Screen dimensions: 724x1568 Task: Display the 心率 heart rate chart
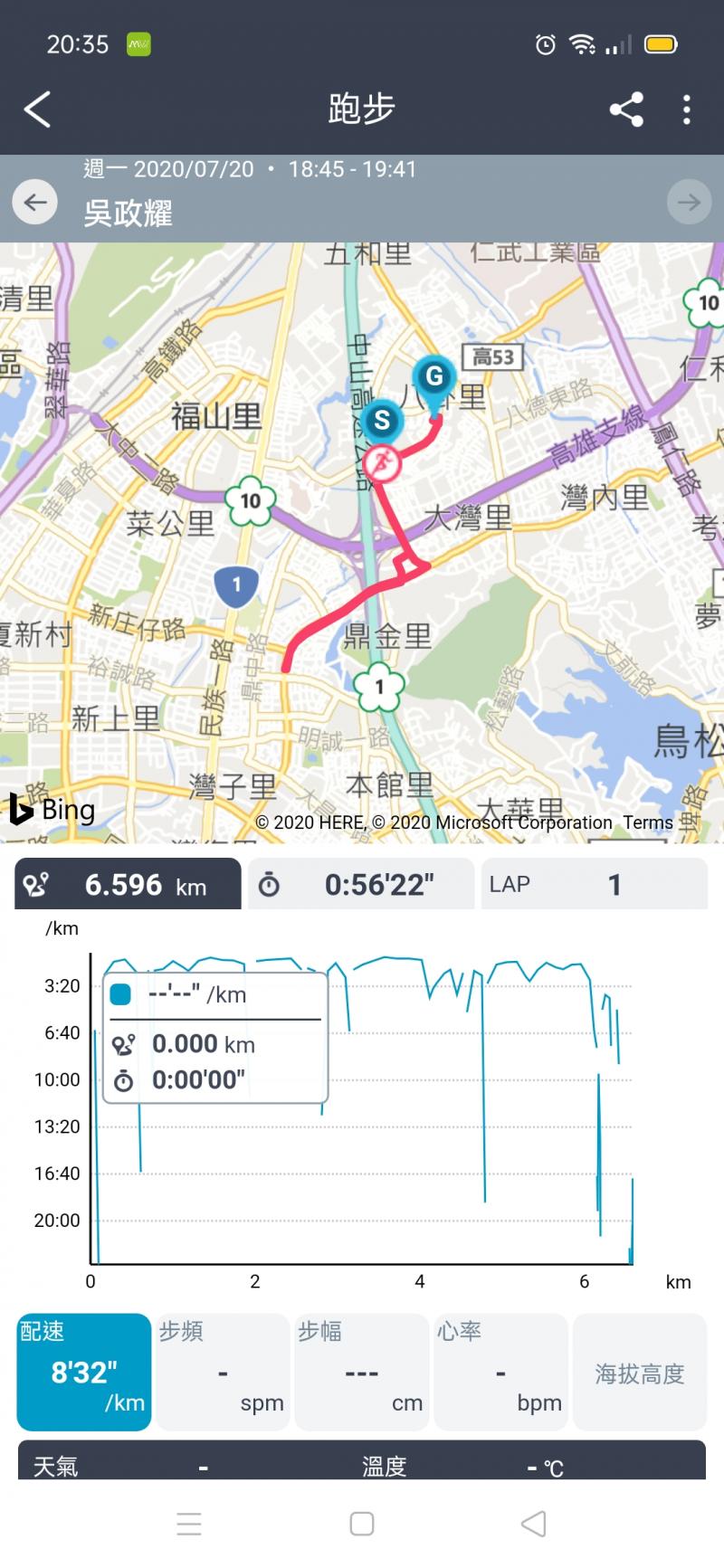point(500,1372)
